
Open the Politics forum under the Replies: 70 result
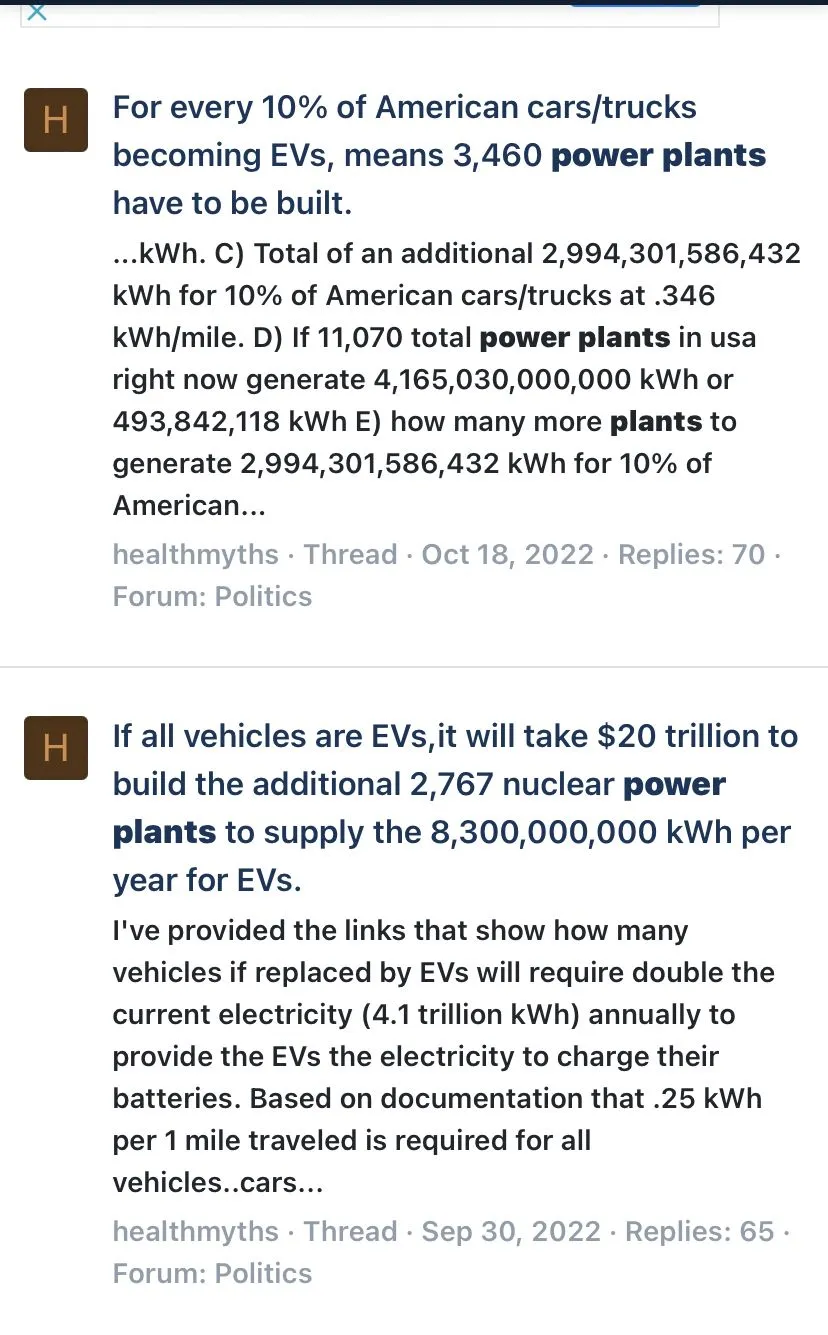pos(263,596)
